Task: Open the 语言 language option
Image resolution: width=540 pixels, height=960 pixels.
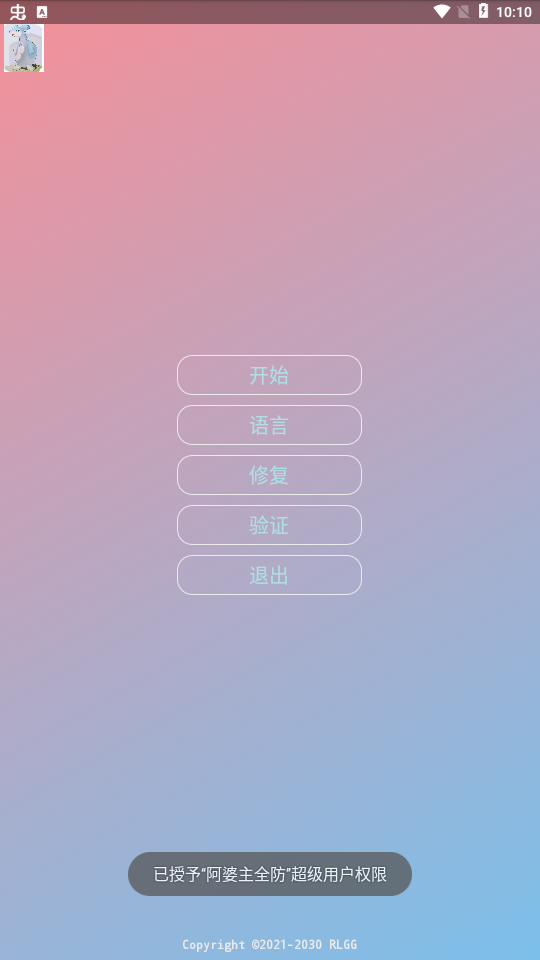Action: click(x=269, y=425)
